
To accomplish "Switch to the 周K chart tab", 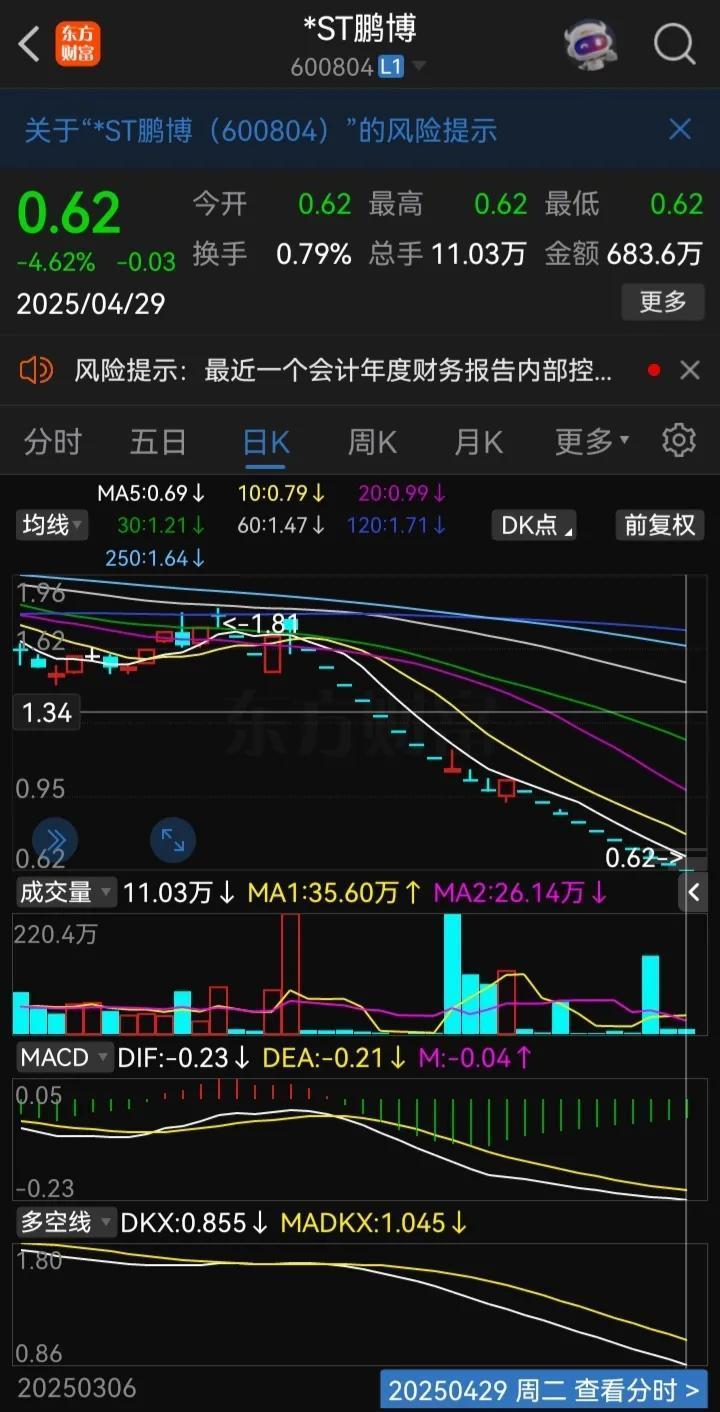I will (x=372, y=441).
